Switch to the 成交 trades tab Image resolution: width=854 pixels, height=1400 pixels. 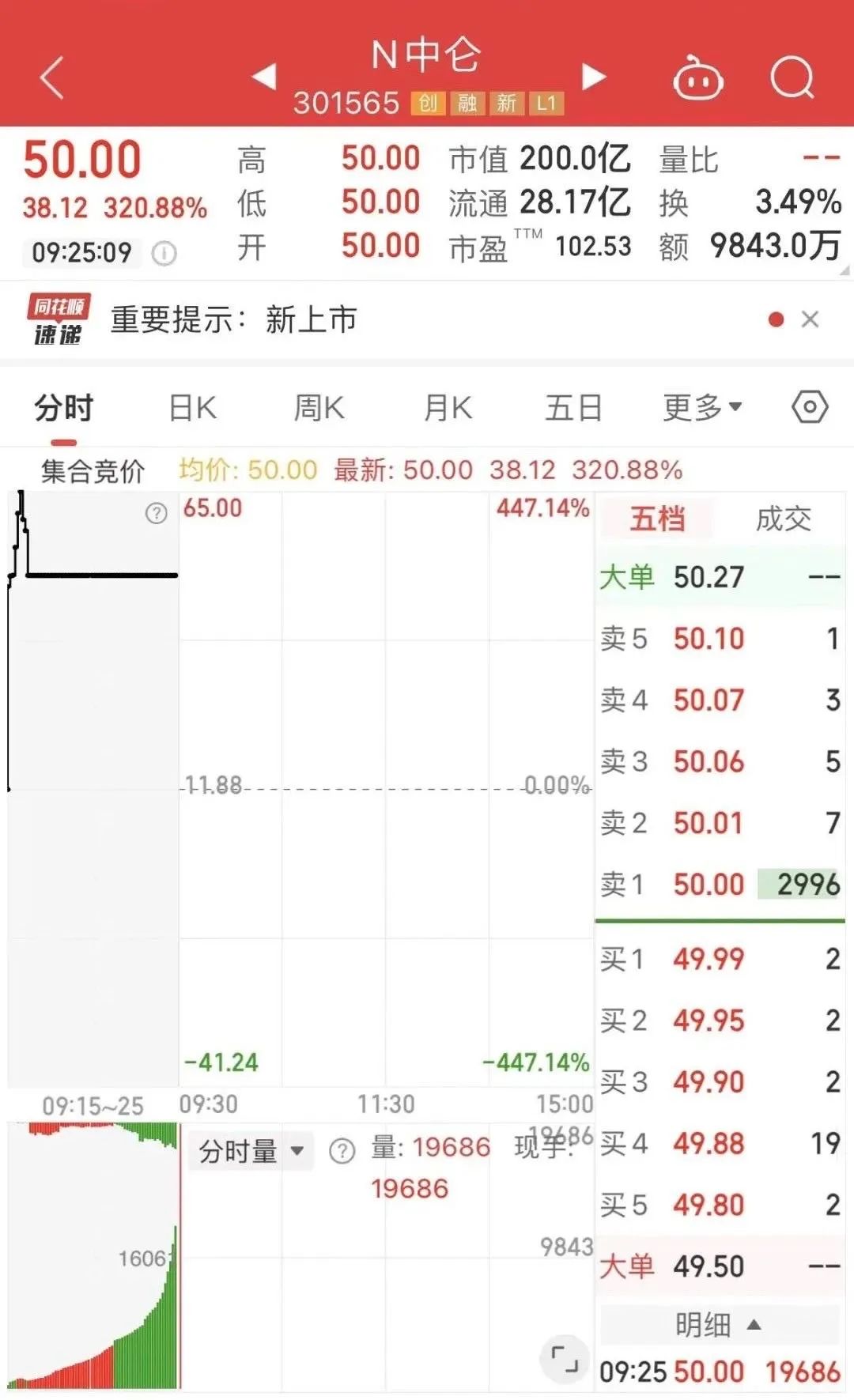coord(784,519)
